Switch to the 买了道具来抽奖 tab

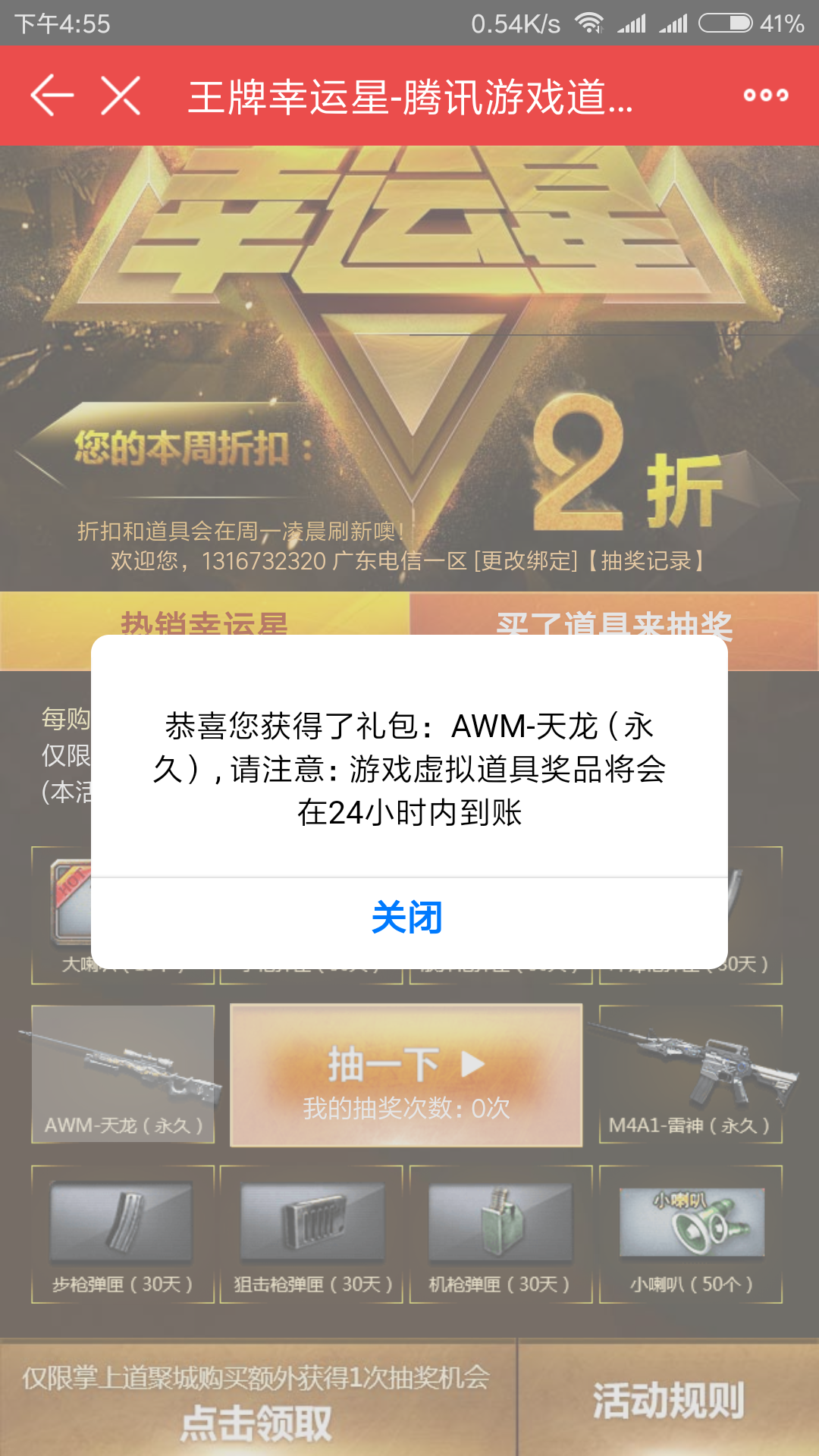pyautogui.click(x=614, y=616)
